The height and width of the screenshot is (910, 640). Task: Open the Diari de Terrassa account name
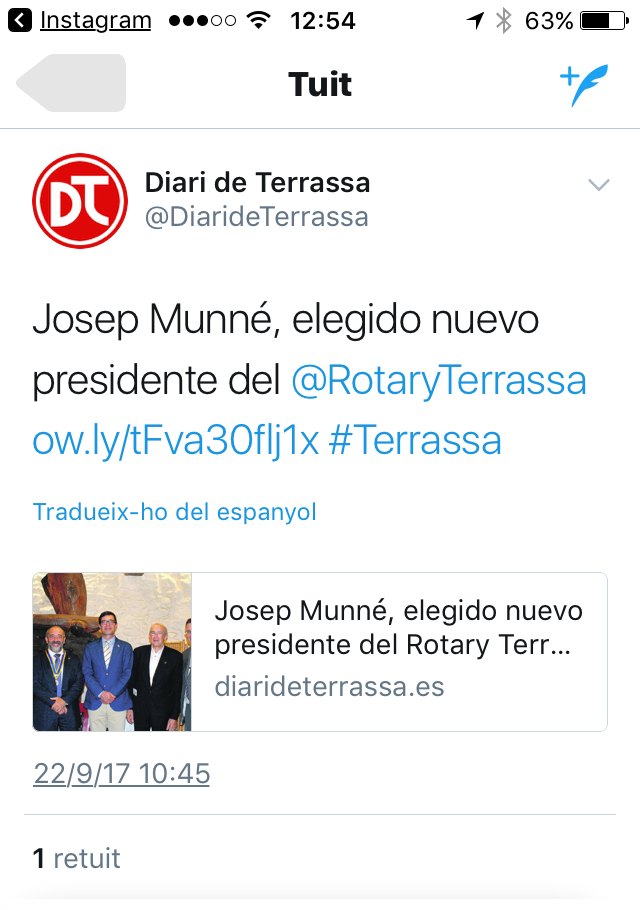point(257,183)
